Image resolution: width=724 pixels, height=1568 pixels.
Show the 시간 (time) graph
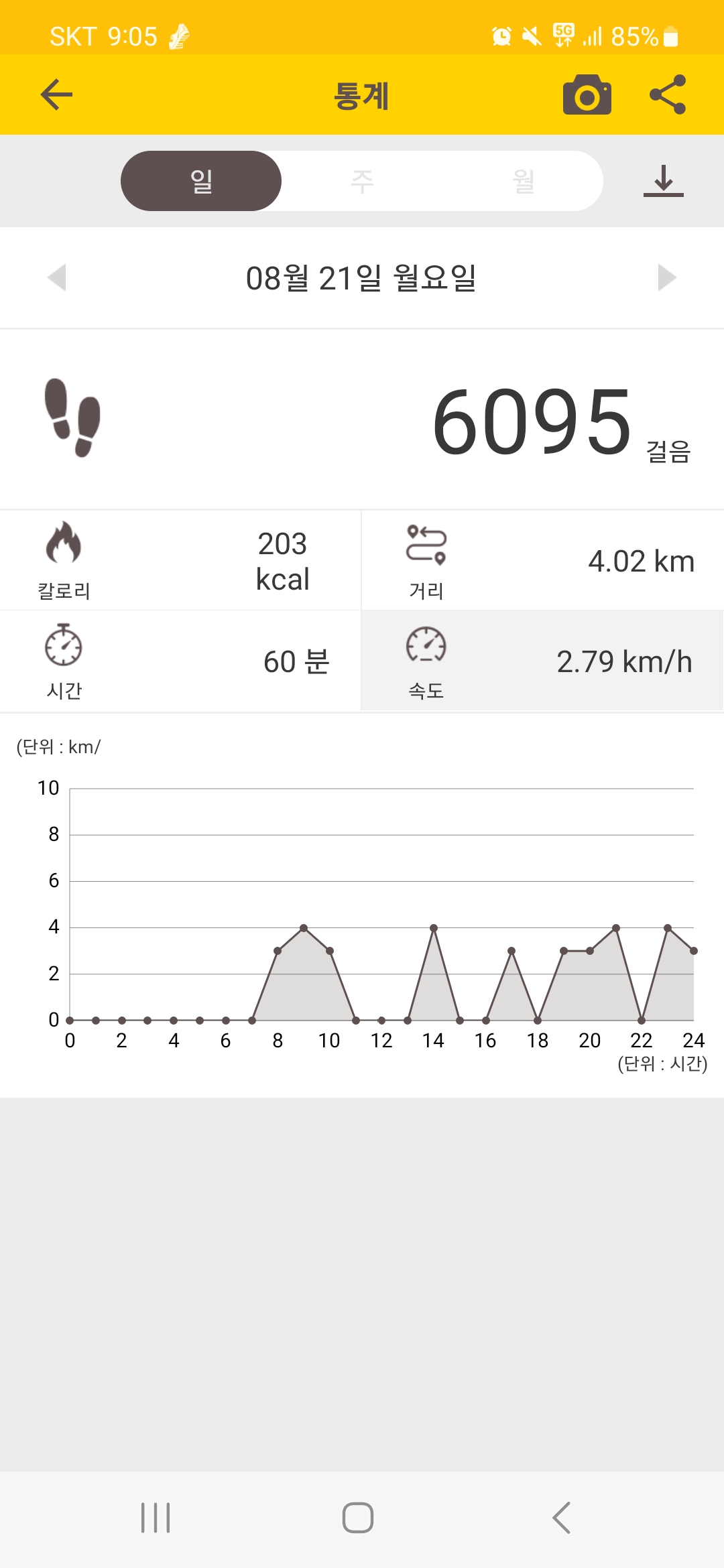click(180, 661)
